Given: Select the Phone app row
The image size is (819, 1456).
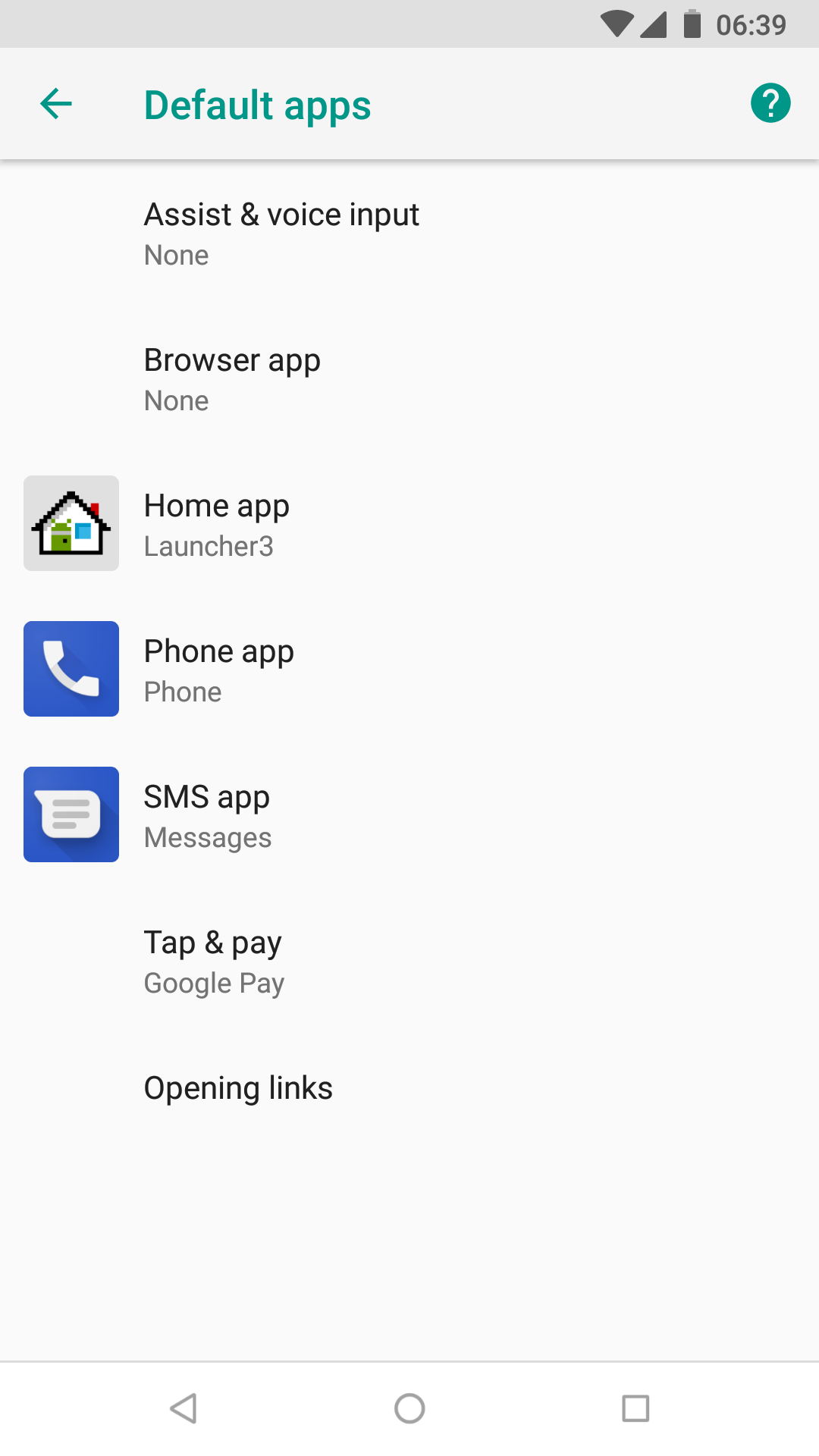Looking at the screenshot, I should (409, 670).
